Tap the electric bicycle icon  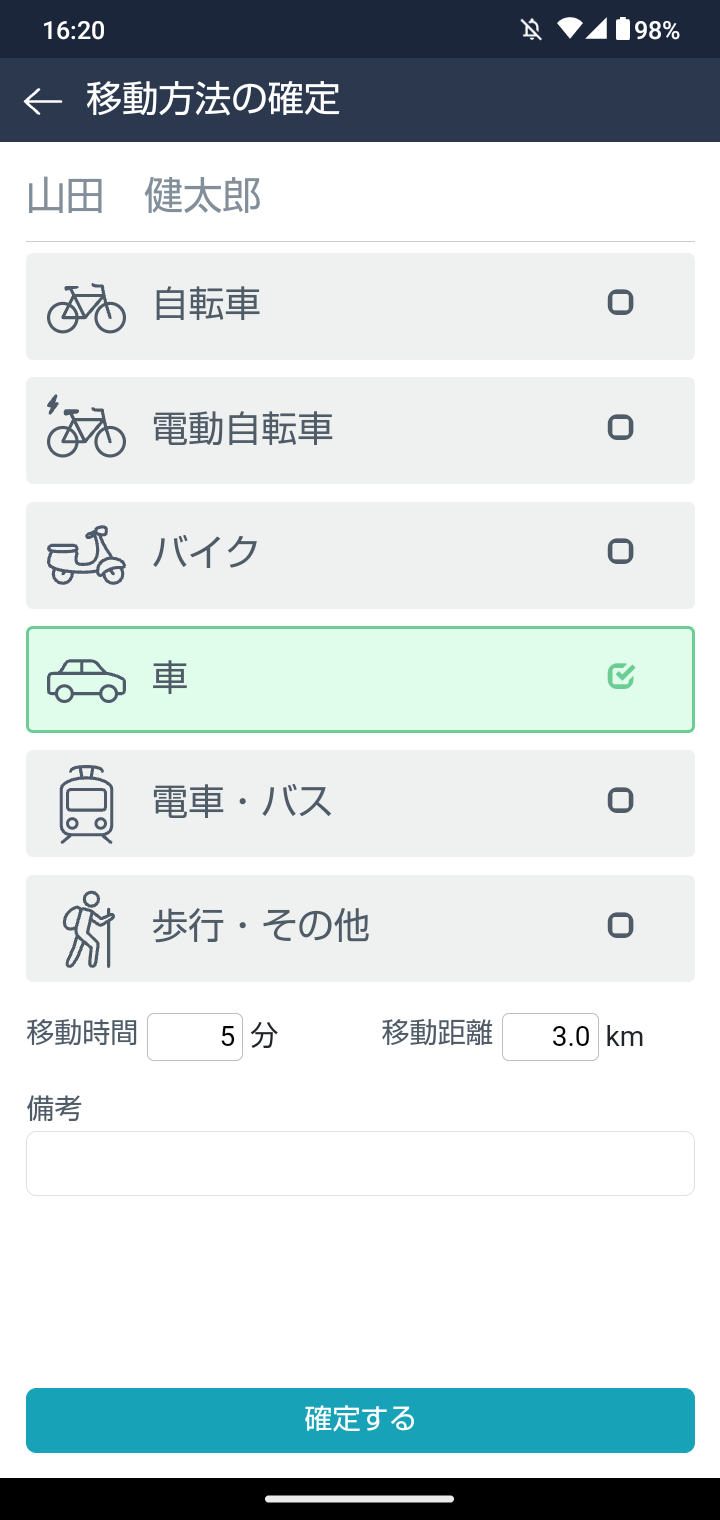point(86,429)
